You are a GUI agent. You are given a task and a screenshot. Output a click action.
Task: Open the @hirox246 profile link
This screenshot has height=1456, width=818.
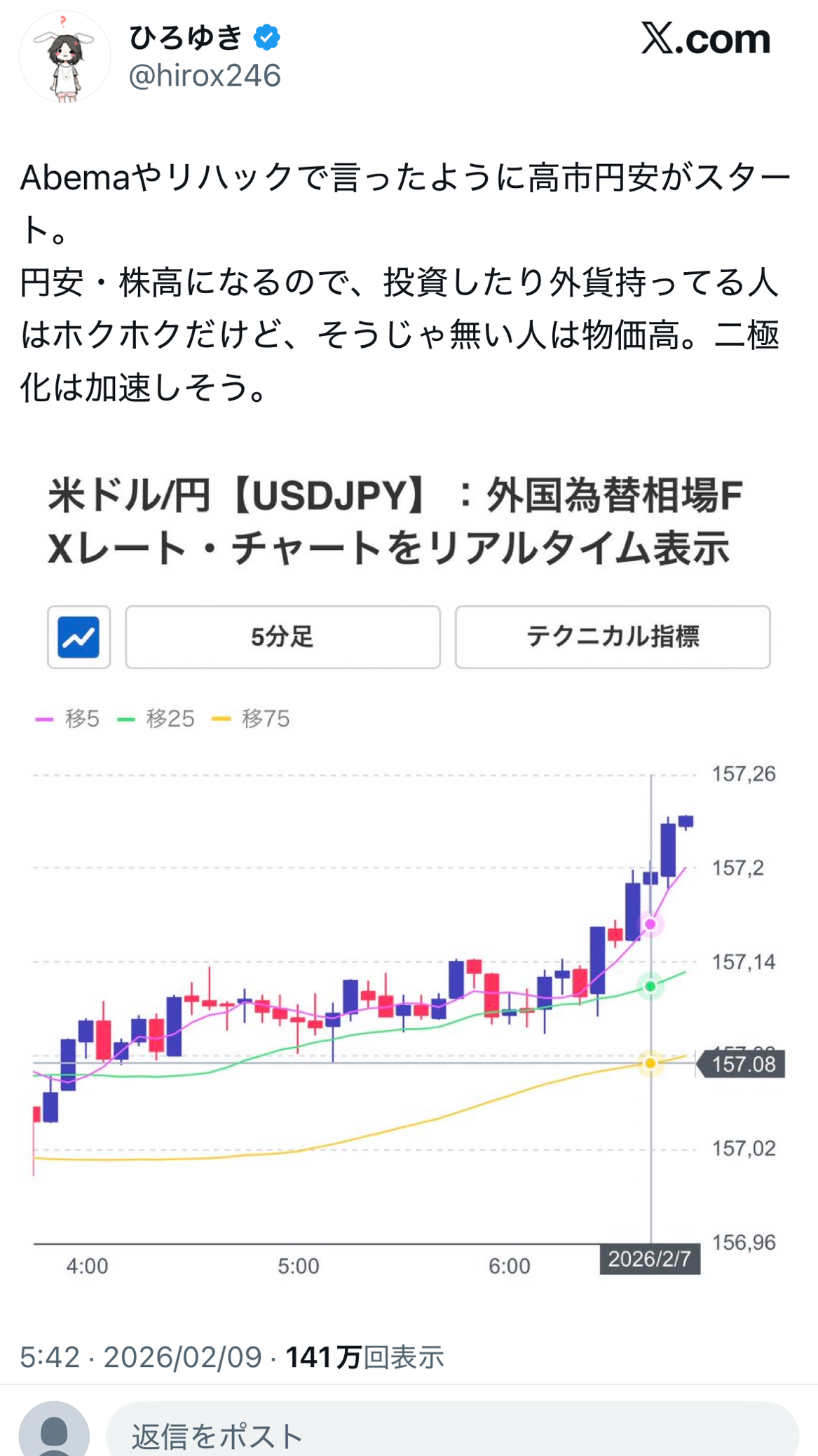coord(205,76)
